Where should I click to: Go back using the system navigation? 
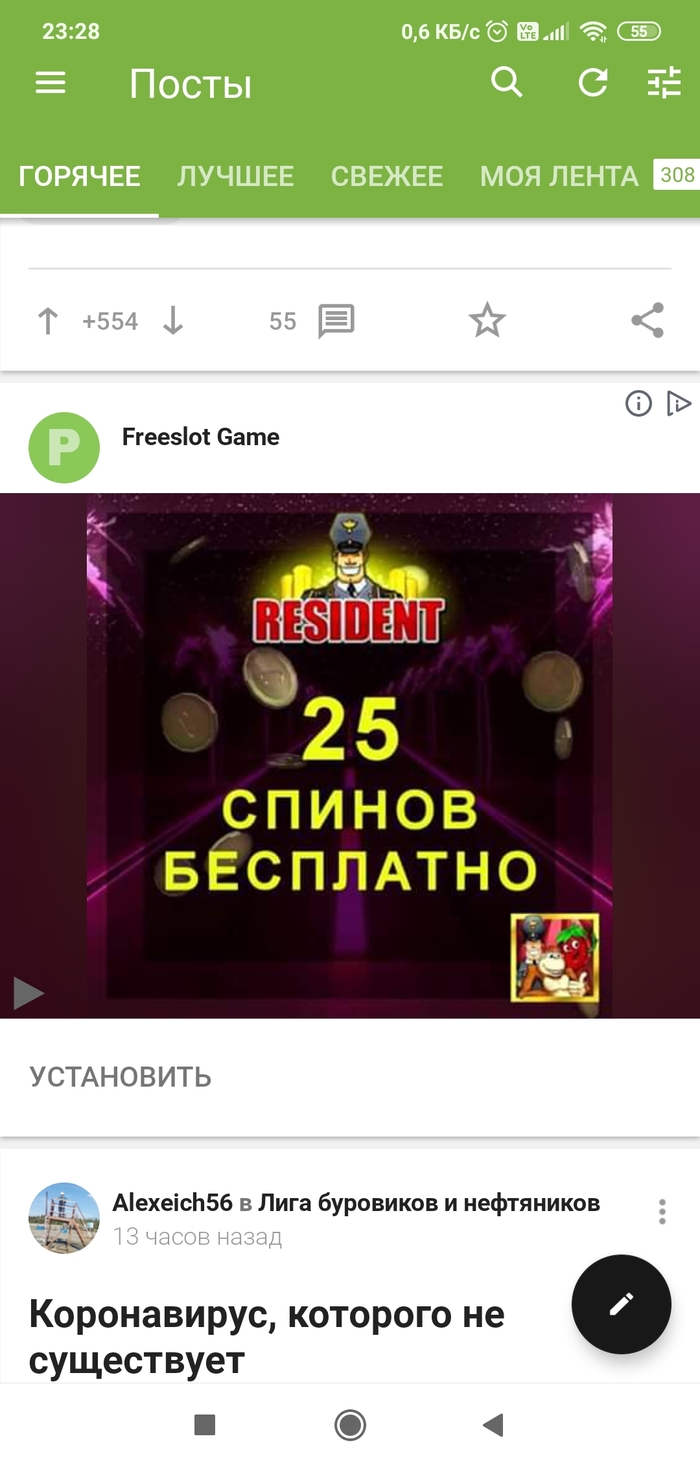[x=493, y=1425]
